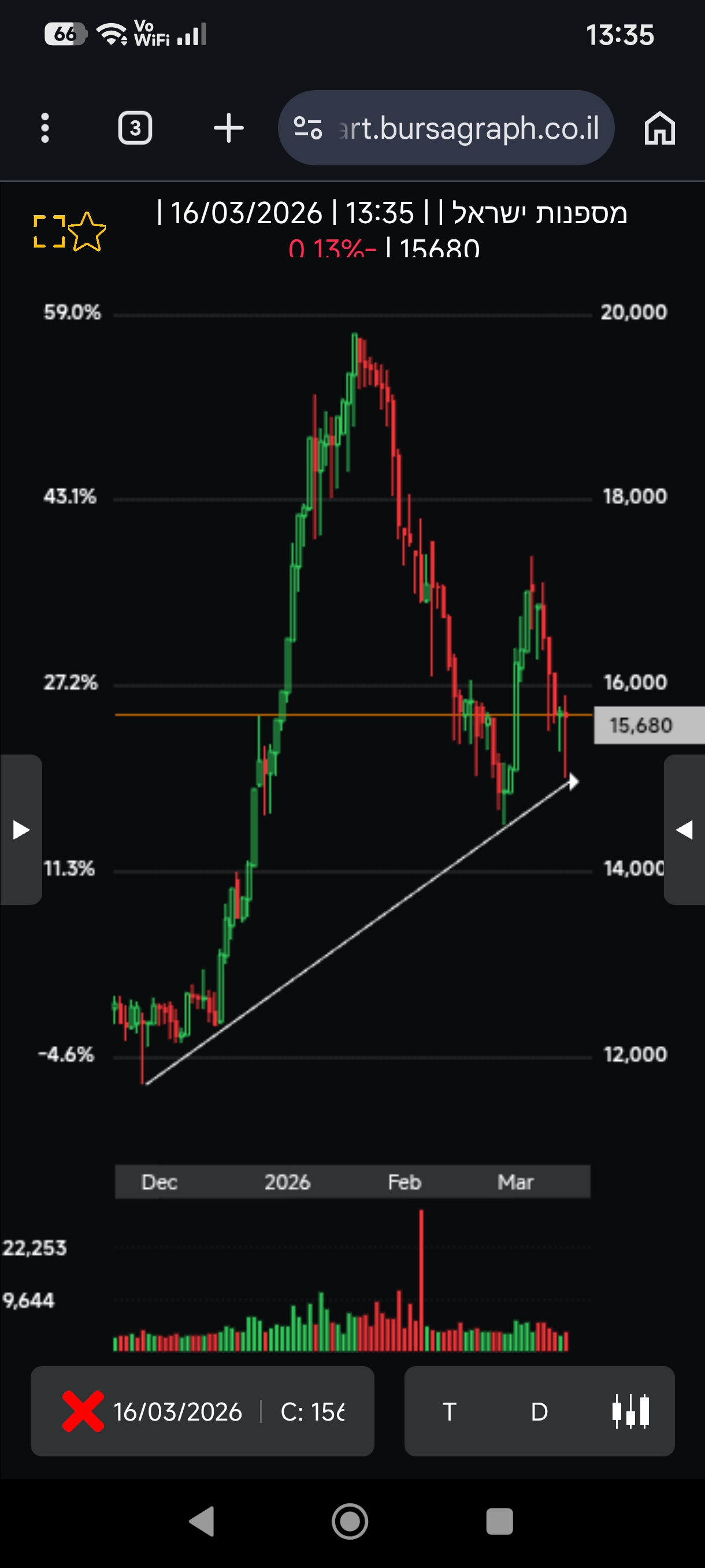Tap the left side arrow panel
The image size is (705, 1568).
pyautogui.click(x=21, y=829)
